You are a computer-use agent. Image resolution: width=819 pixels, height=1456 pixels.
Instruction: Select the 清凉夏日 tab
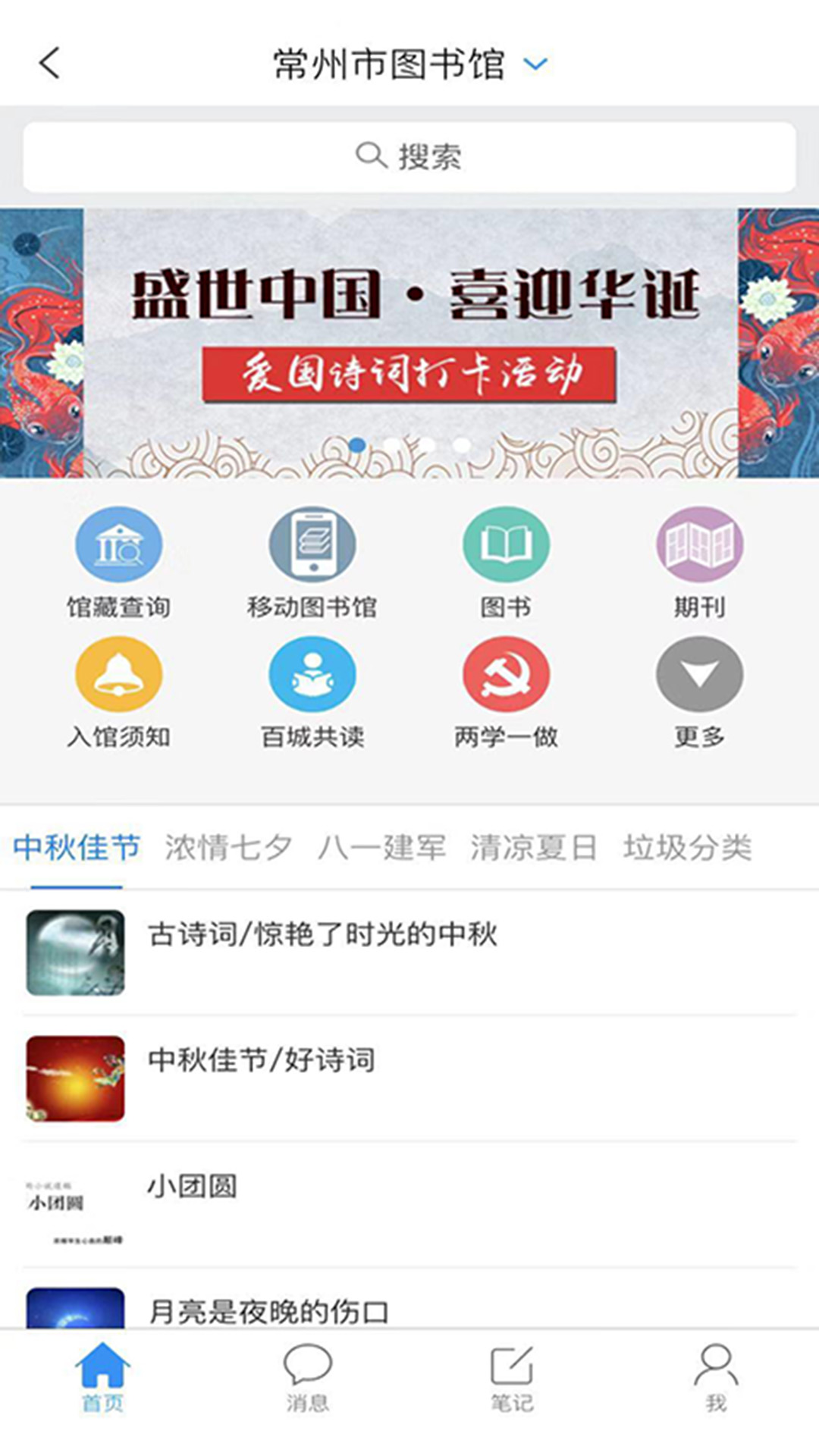[x=534, y=847]
